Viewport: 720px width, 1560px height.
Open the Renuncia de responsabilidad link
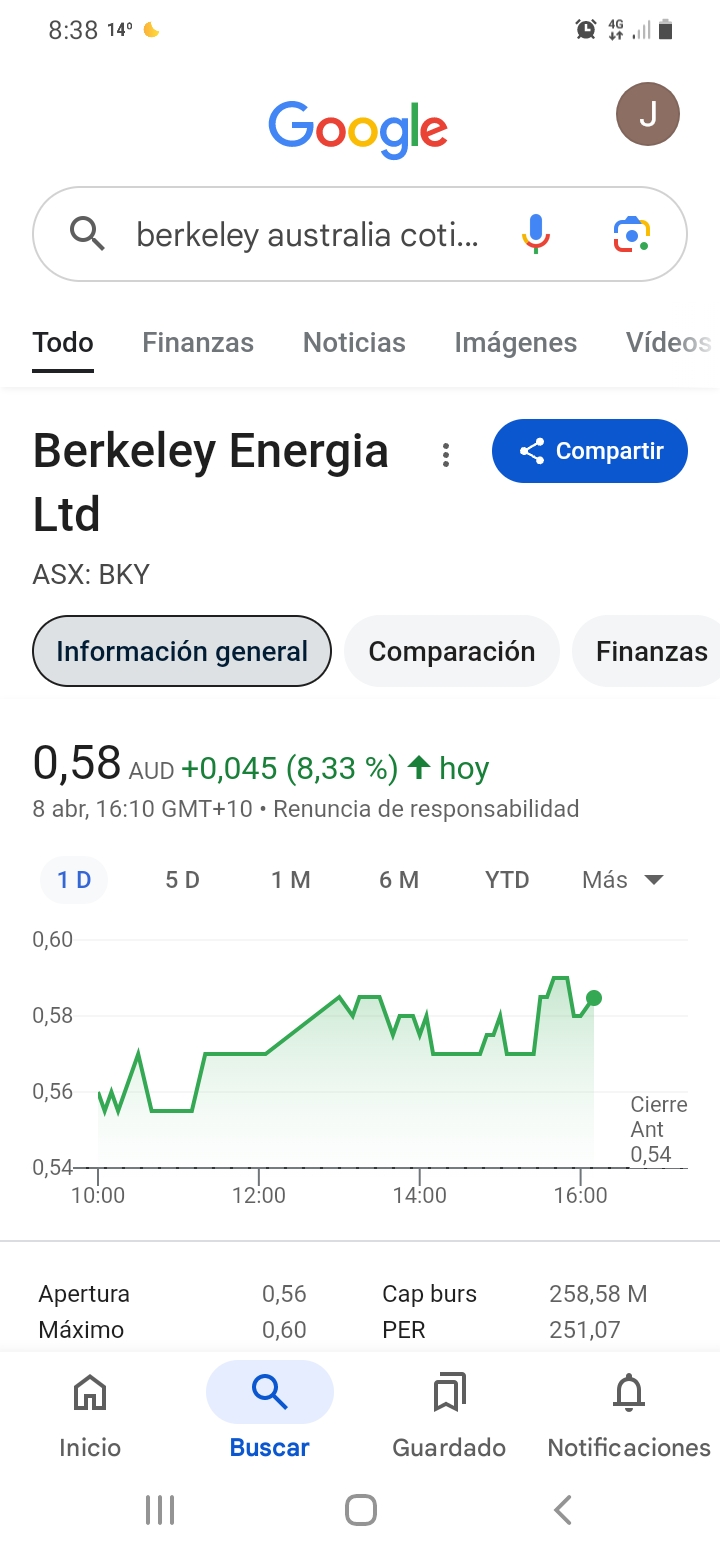(x=426, y=809)
